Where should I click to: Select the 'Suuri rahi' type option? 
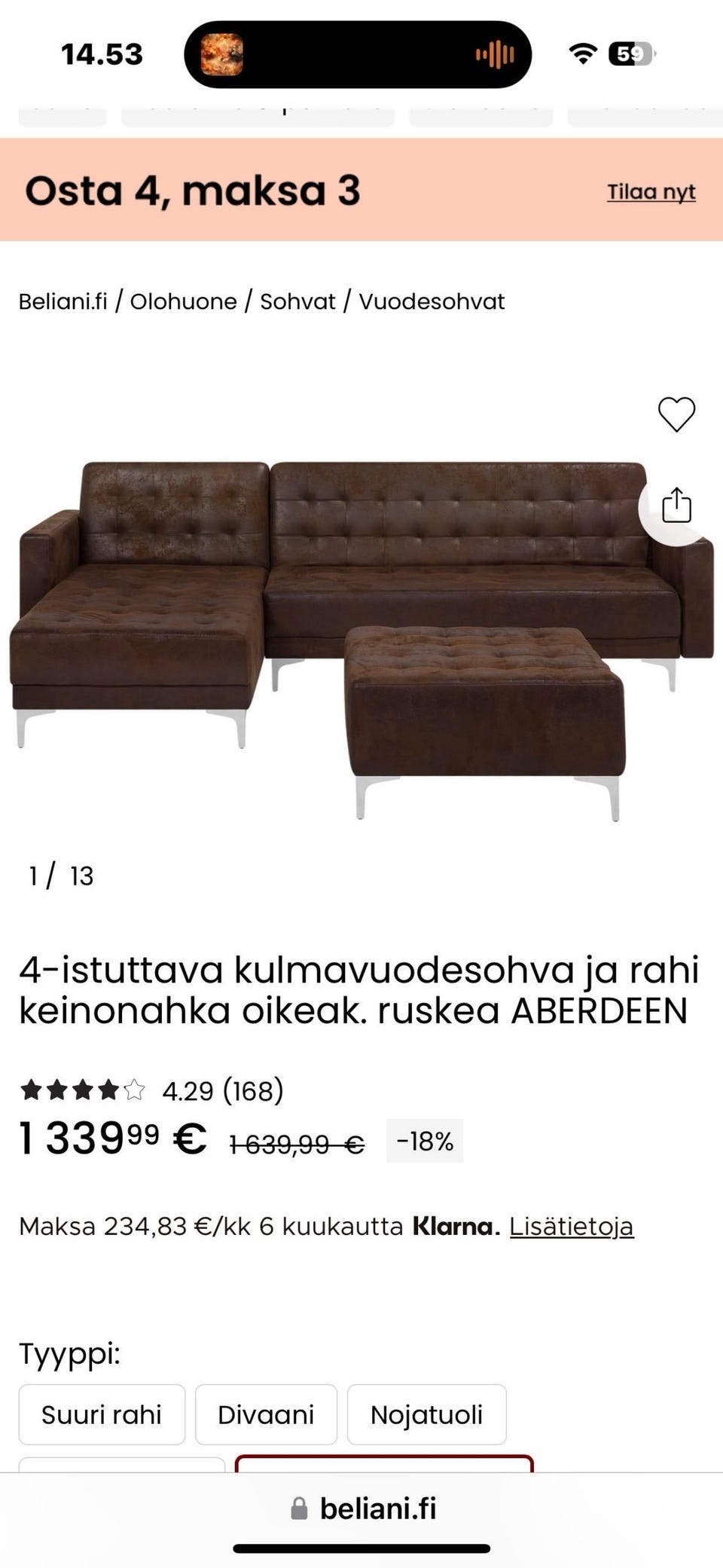coord(102,1414)
